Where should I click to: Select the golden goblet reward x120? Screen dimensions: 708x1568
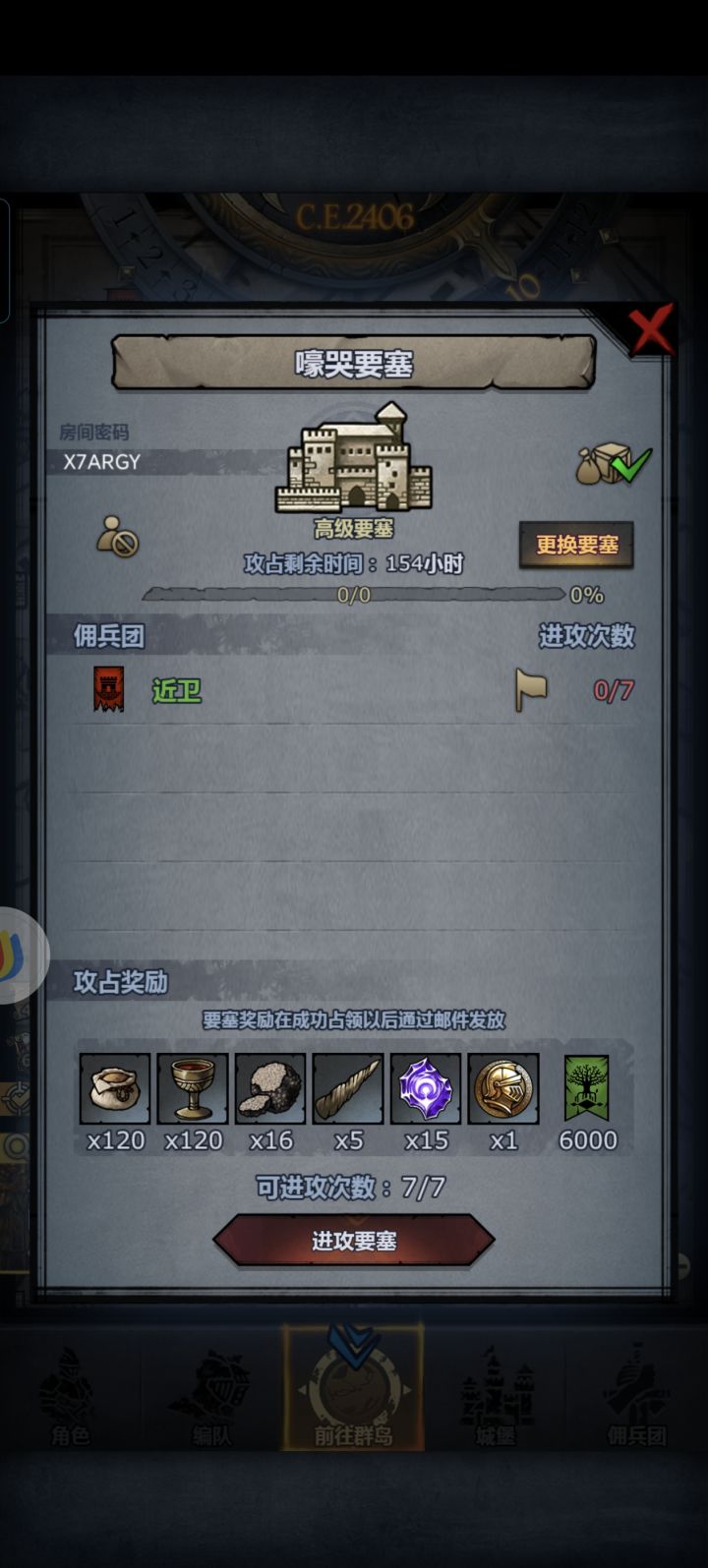(192, 1088)
